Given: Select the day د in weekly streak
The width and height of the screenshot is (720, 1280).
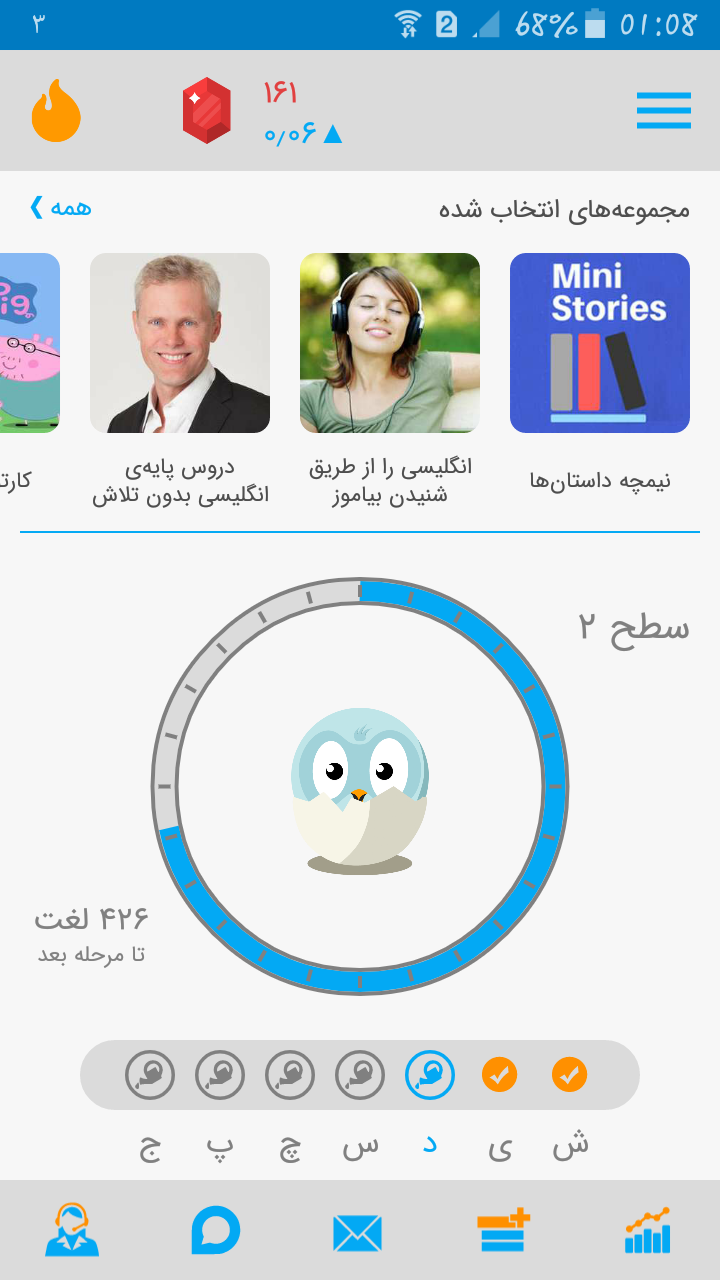Looking at the screenshot, I should click(430, 1076).
